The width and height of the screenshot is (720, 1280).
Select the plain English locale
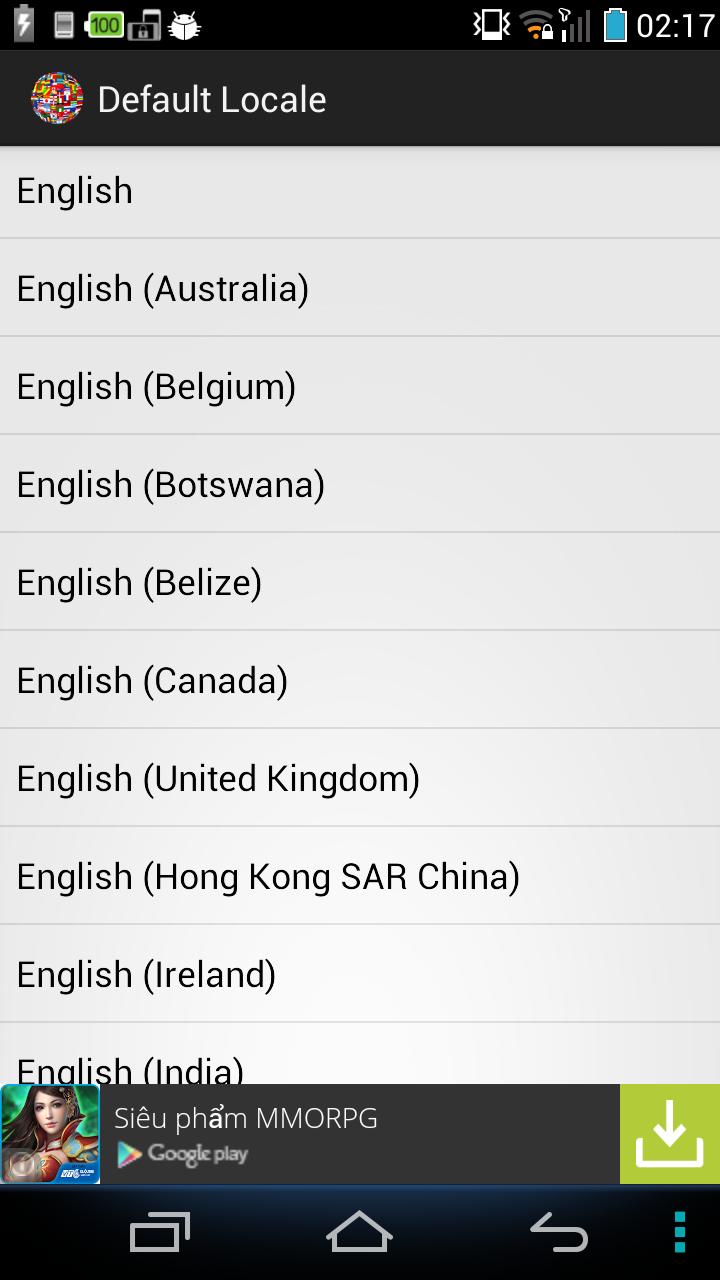(360, 191)
